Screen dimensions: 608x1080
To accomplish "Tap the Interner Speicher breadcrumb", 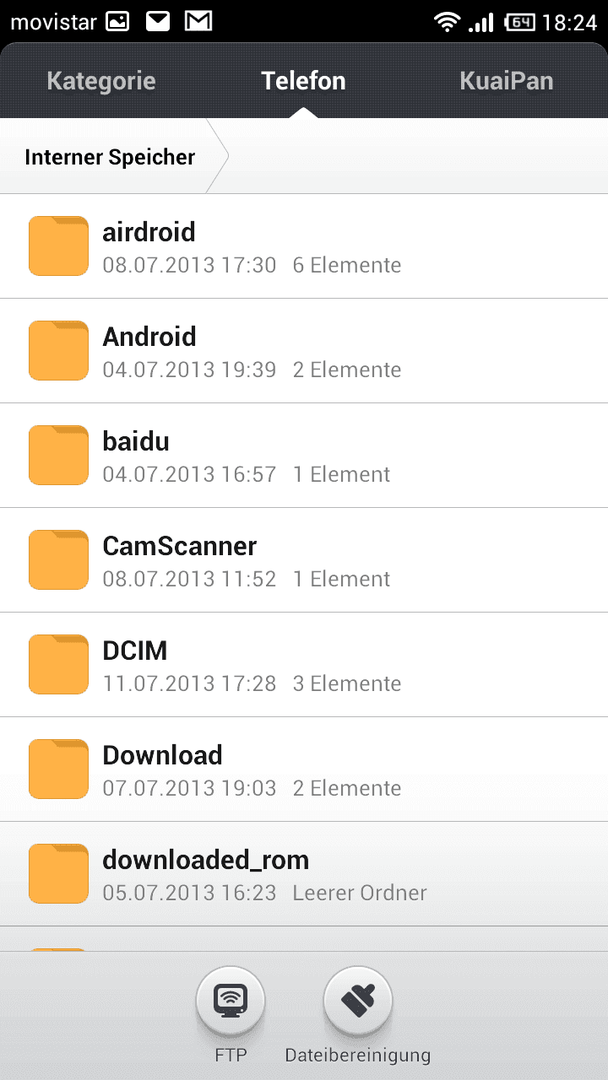I will click(110, 157).
